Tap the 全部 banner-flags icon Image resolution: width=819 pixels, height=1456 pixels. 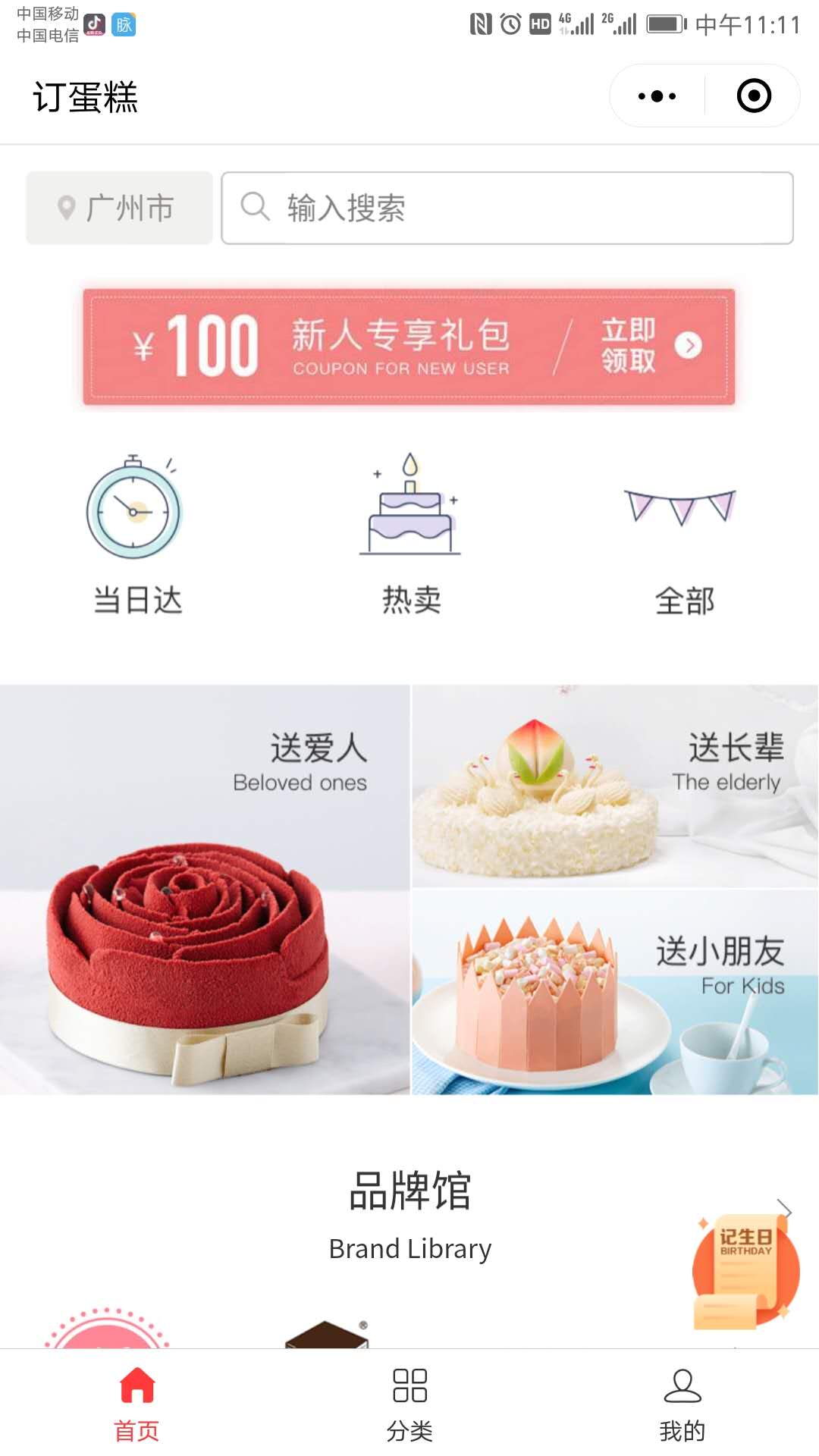click(681, 510)
